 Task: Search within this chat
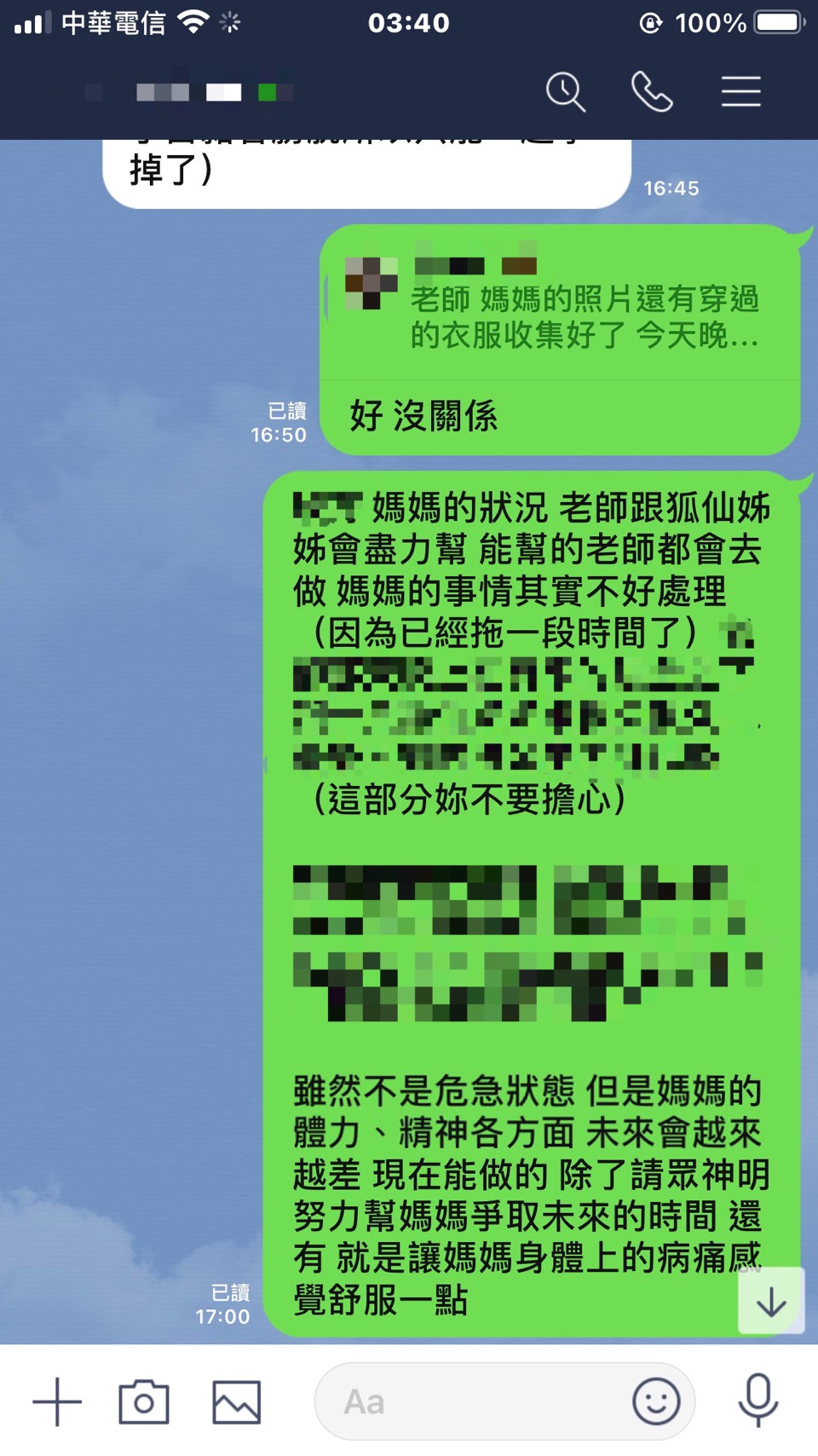click(x=566, y=92)
